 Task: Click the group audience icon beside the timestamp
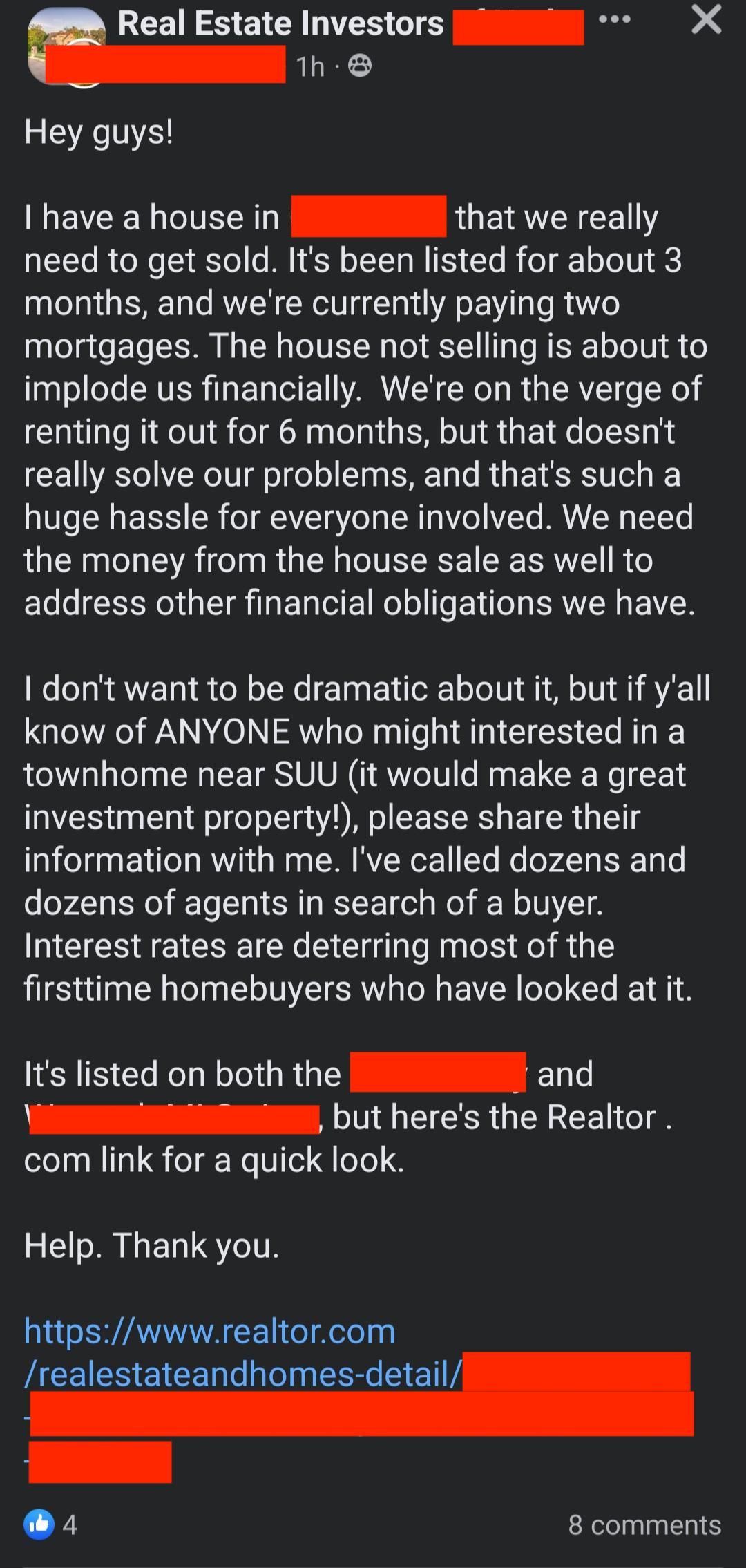[360, 67]
